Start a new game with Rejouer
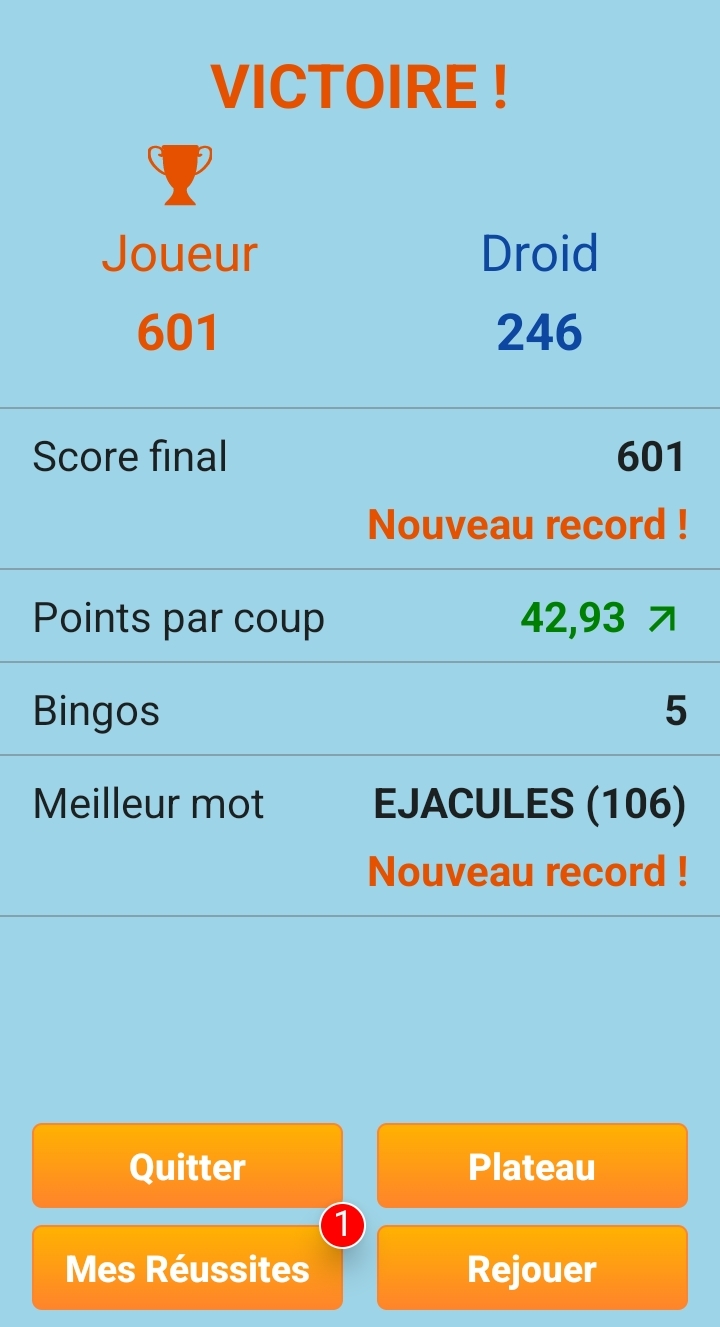This screenshot has height=1327, width=720. (532, 1268)
